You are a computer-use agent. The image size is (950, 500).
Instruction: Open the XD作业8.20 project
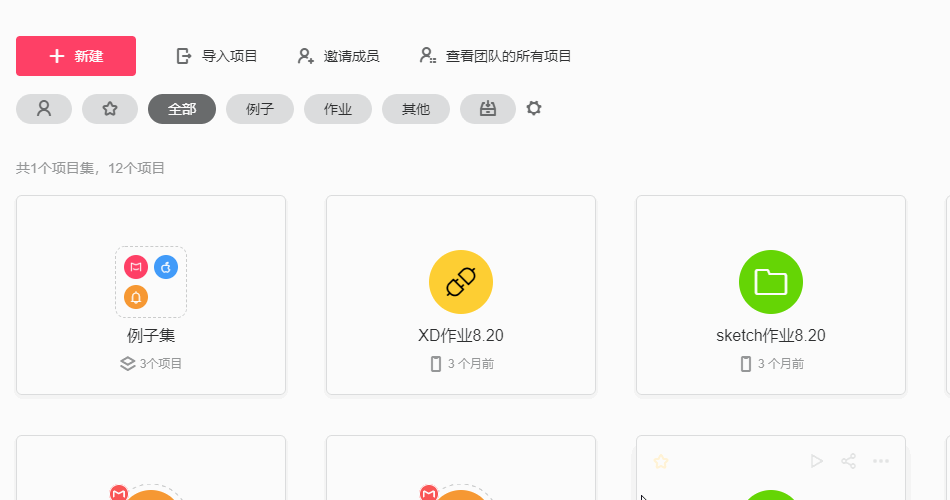(x=461, y=295)
